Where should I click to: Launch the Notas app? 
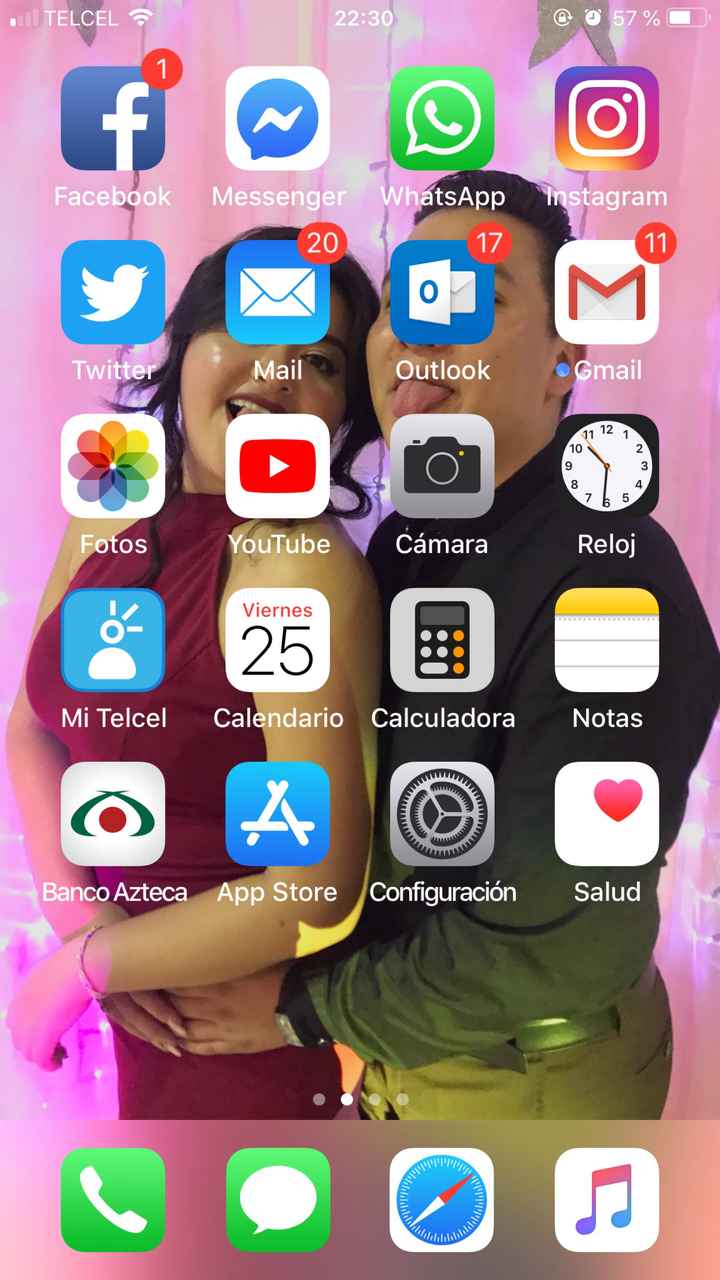(x=607, y=640)
